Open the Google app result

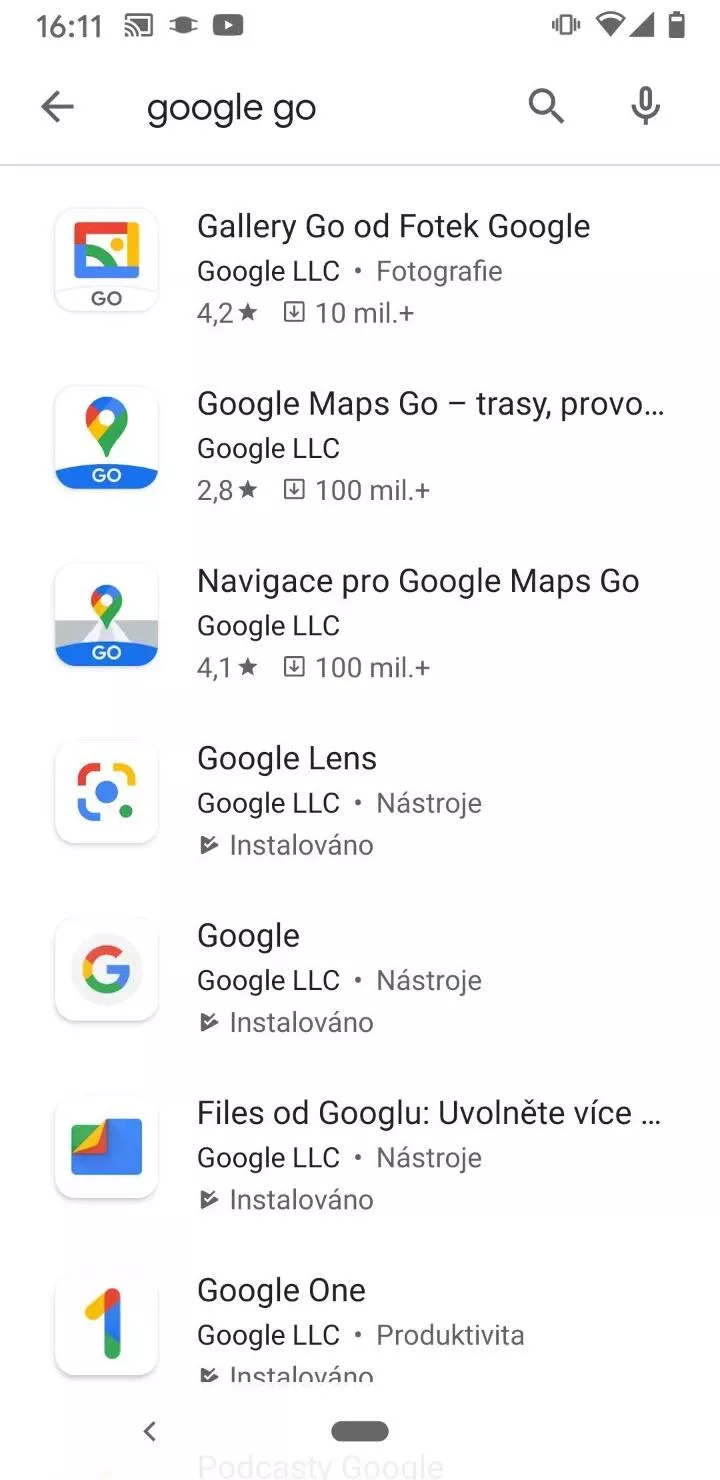360,977
